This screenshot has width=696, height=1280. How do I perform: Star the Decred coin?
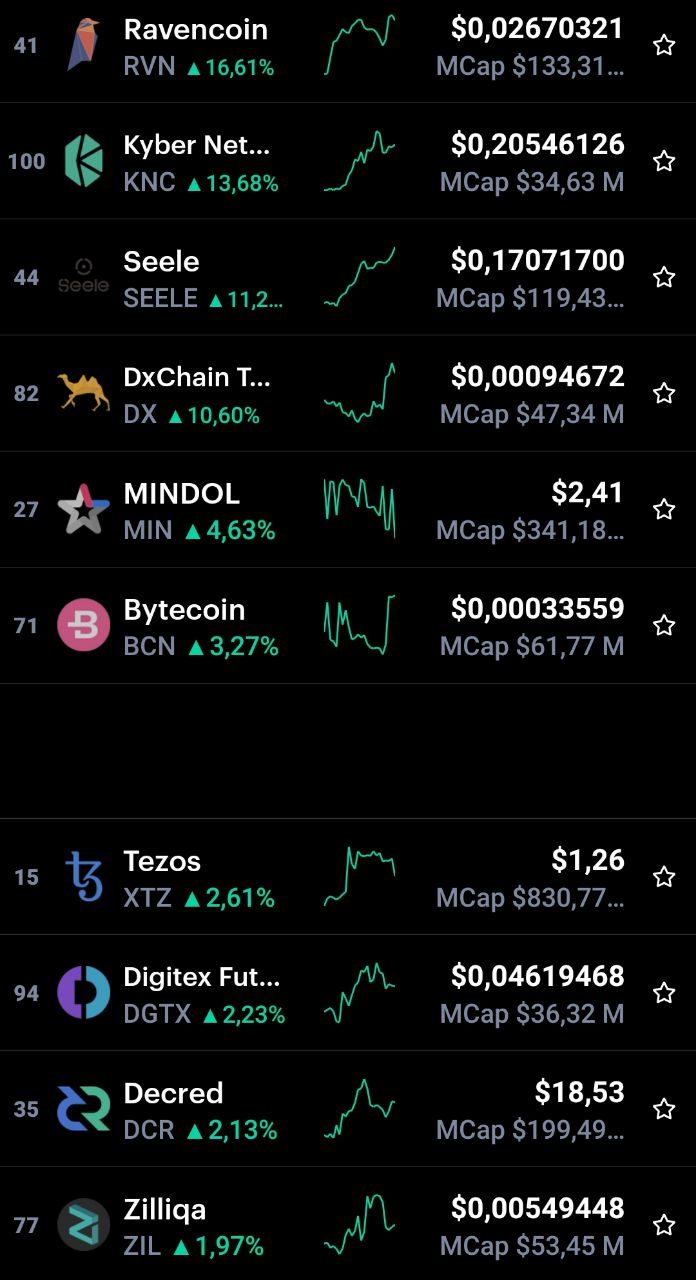pos(664,1109)
